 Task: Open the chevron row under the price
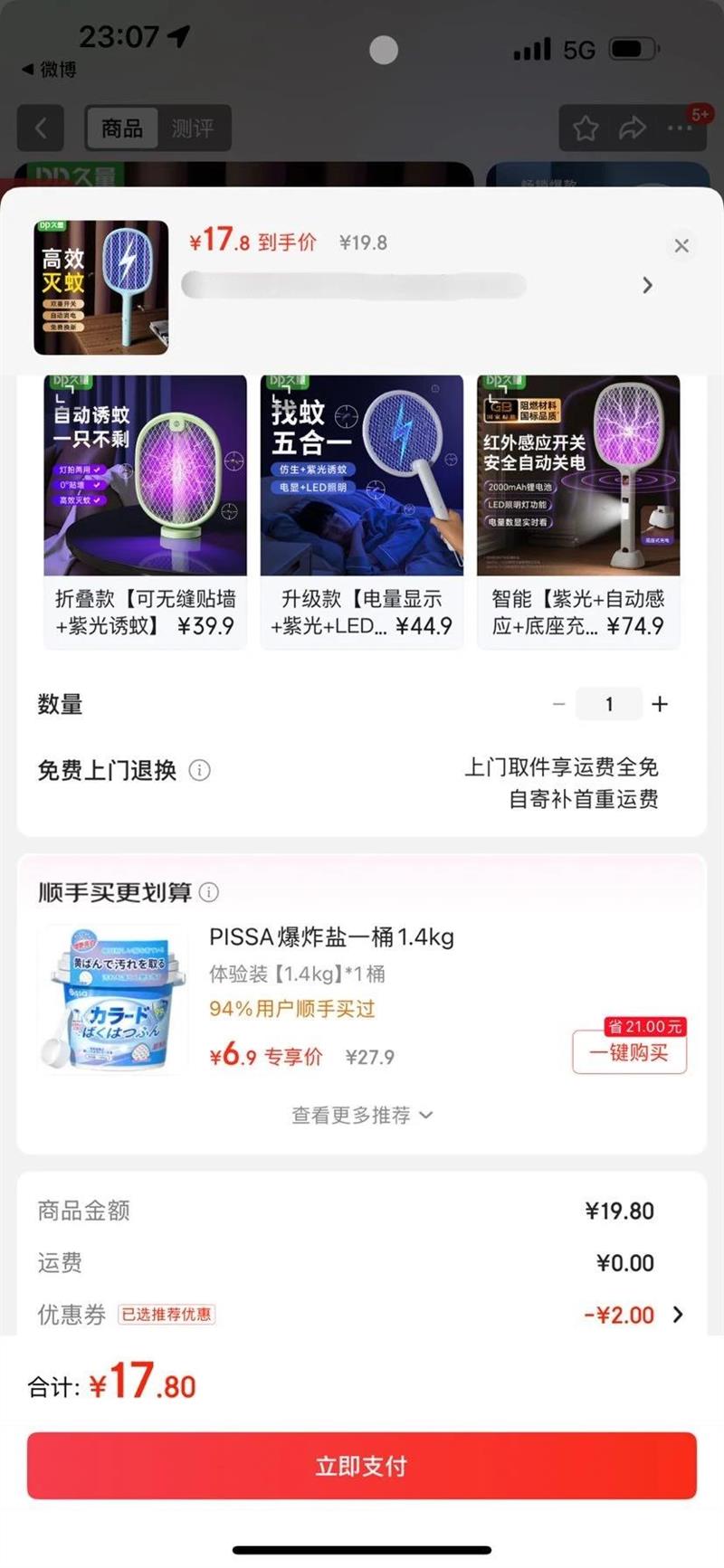[x=647, y=285]
